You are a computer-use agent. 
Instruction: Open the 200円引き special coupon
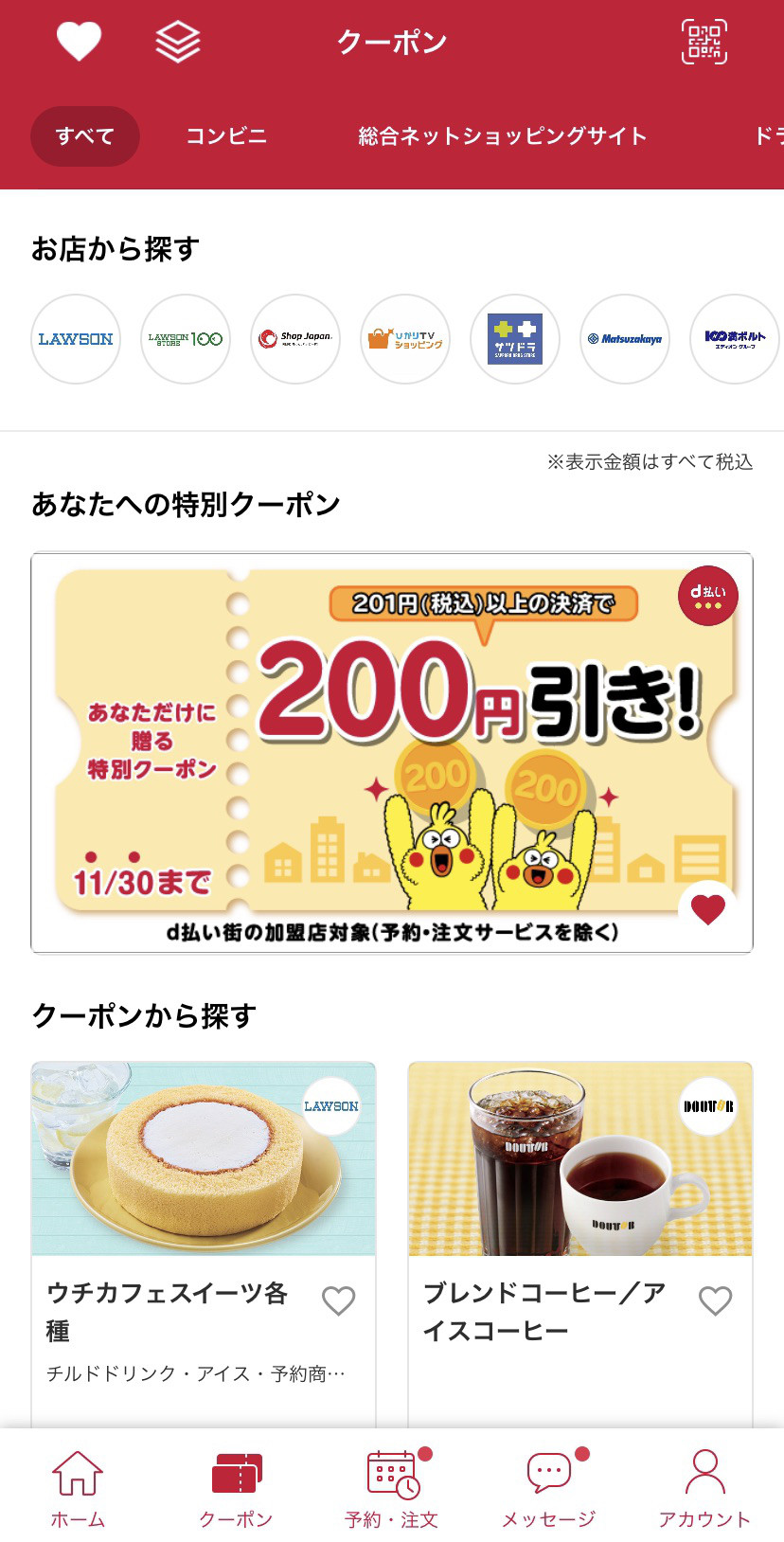tap(392, 753)
